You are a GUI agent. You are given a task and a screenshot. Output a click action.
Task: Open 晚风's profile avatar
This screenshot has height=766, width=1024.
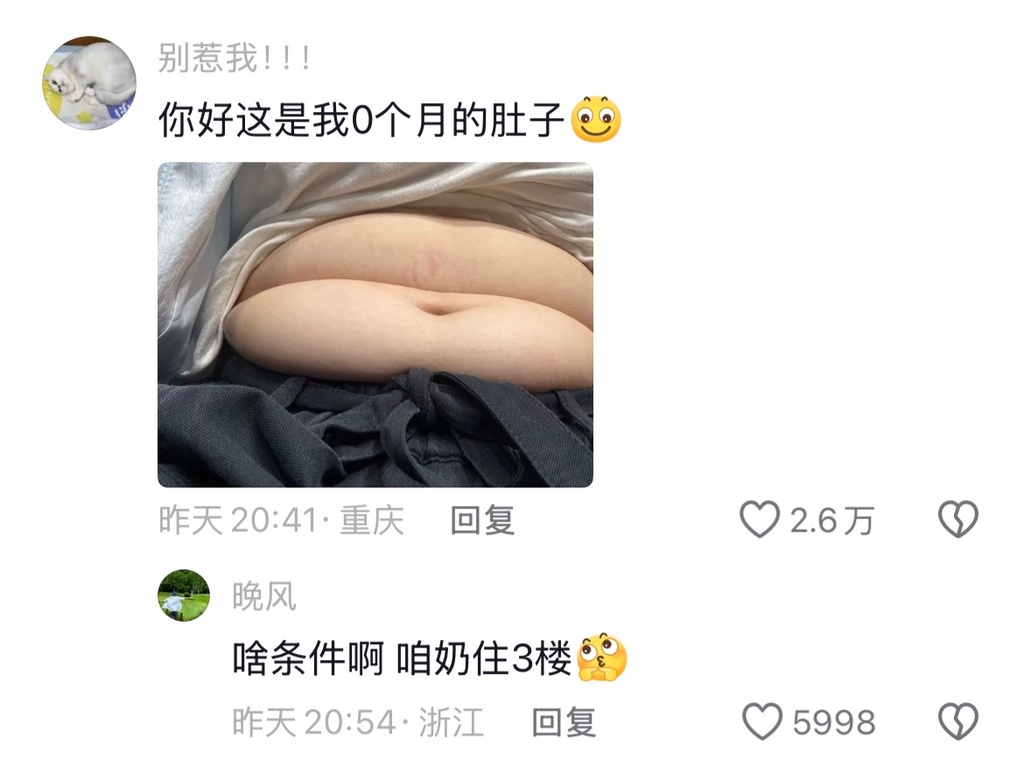click(184, 596)
